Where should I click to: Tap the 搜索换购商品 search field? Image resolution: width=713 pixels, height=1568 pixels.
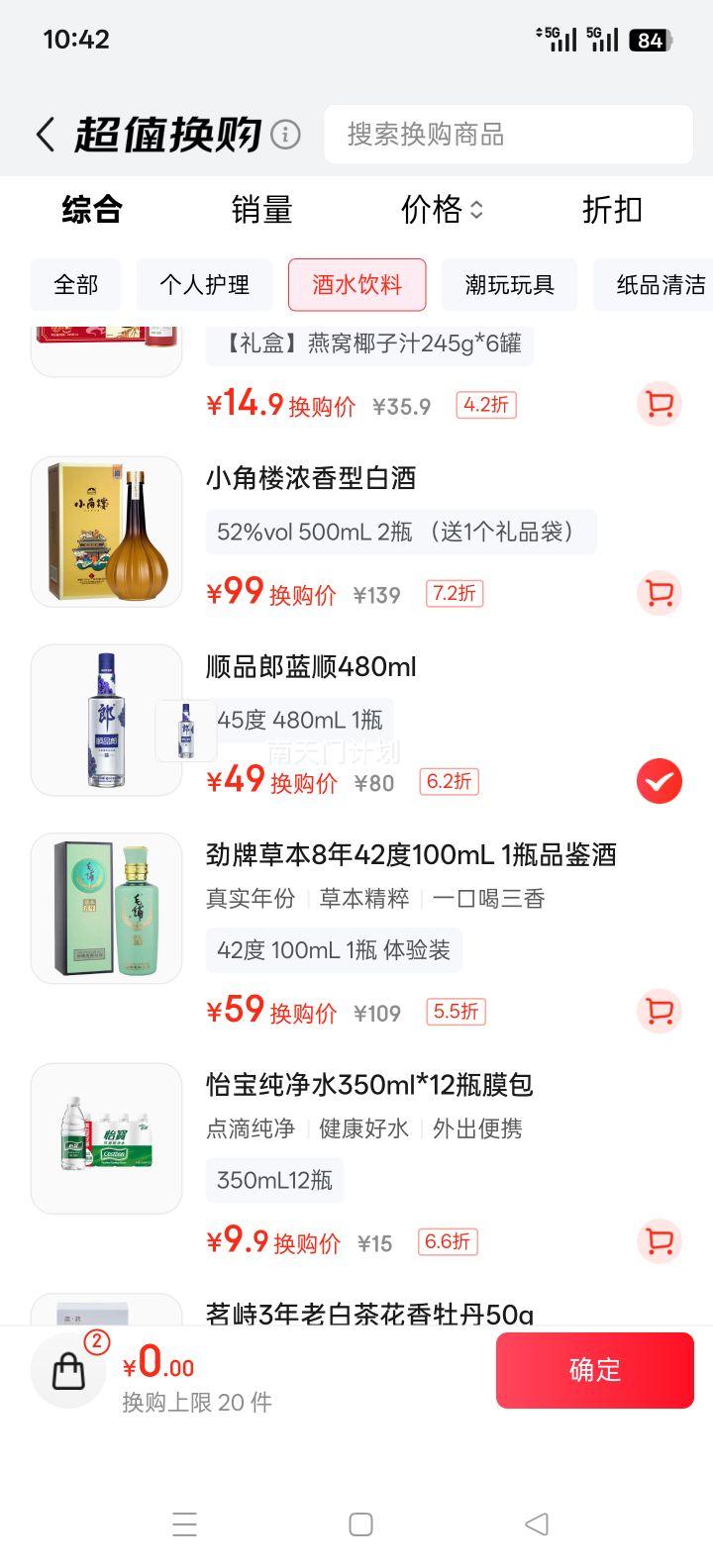pos(508,135)
